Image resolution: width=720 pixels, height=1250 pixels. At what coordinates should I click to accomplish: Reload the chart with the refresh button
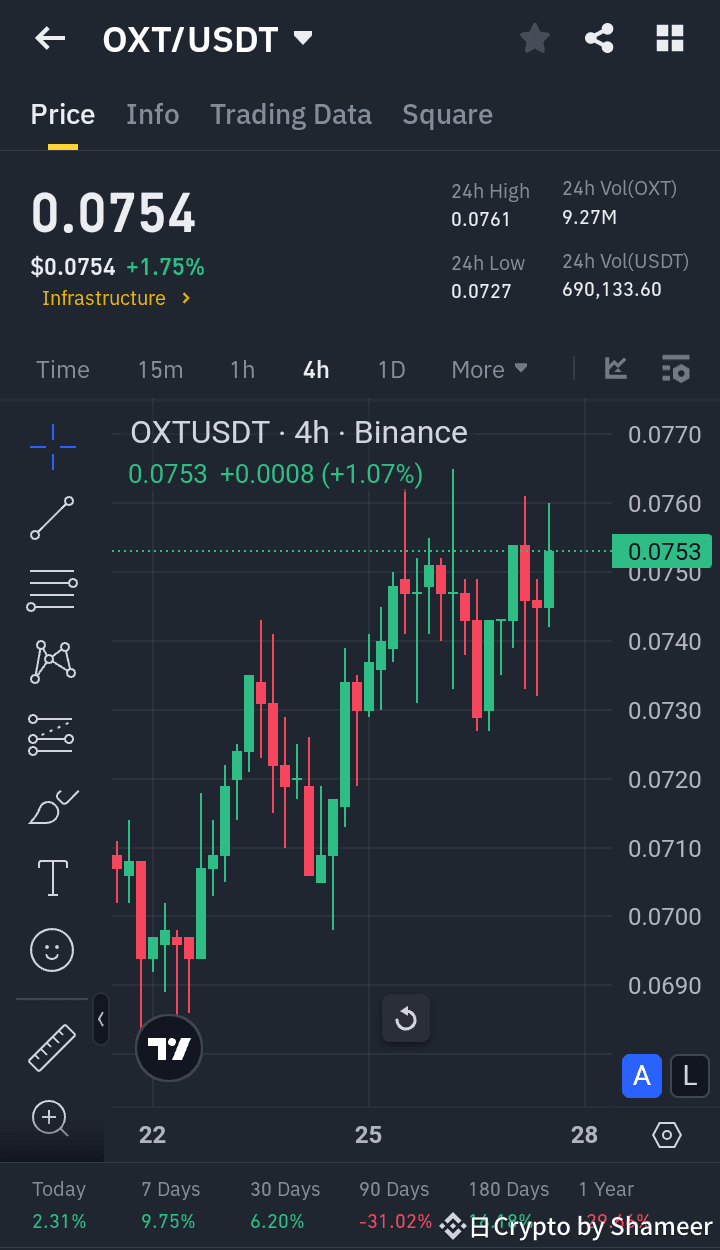406,1018
